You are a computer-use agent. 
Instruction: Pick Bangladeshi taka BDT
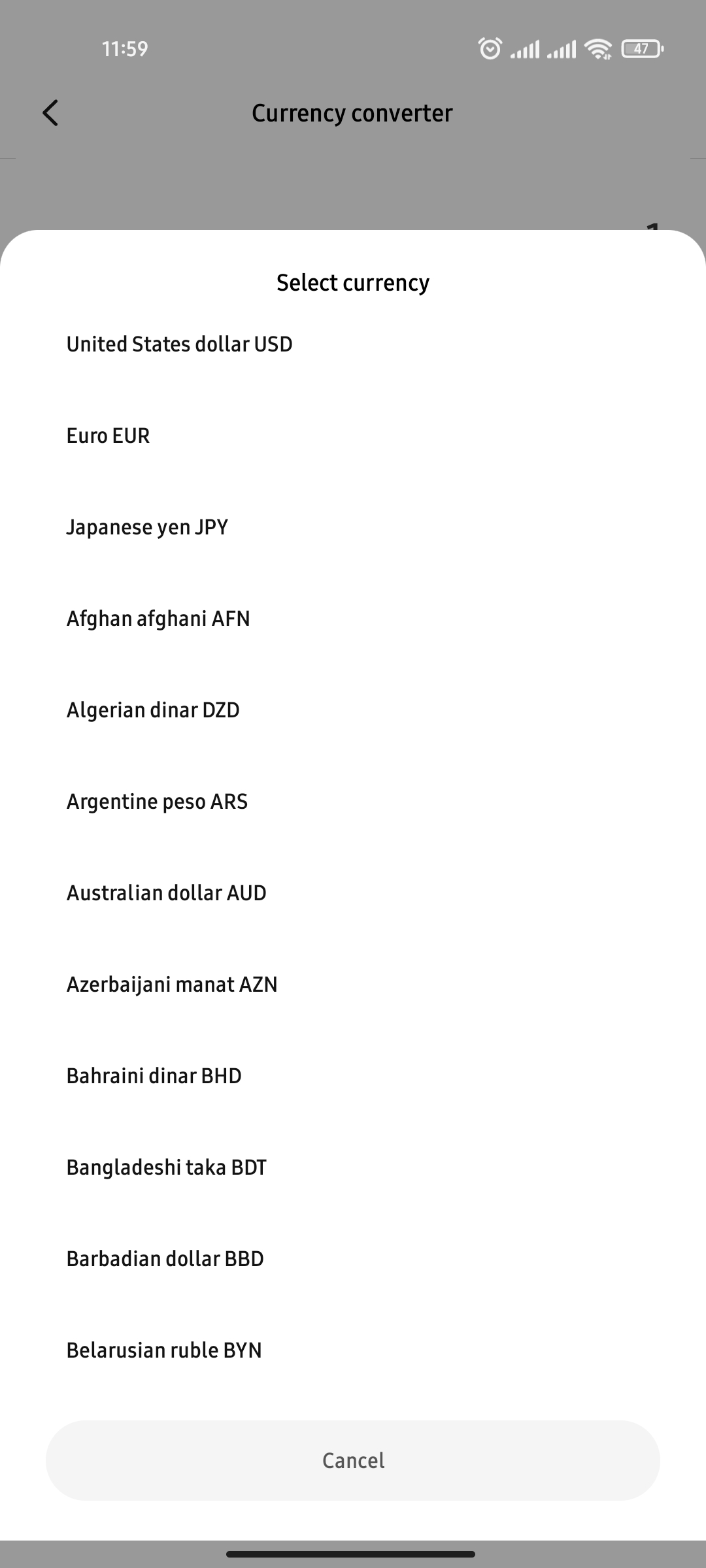click(x=353, y=1168)
